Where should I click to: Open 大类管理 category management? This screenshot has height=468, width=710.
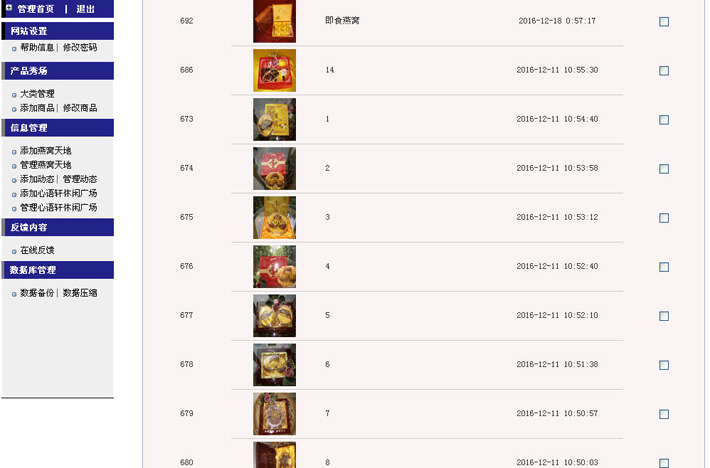tap(37, 94)
